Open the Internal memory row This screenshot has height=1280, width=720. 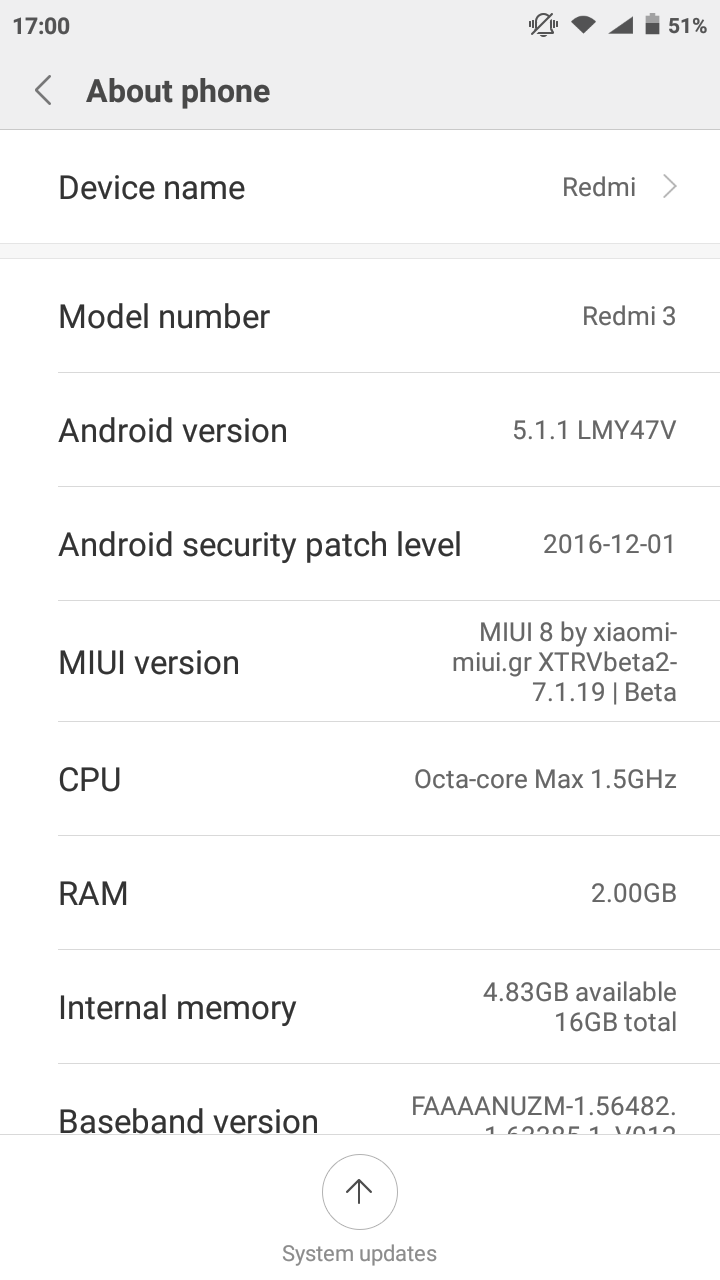[x=360, y=1007]
